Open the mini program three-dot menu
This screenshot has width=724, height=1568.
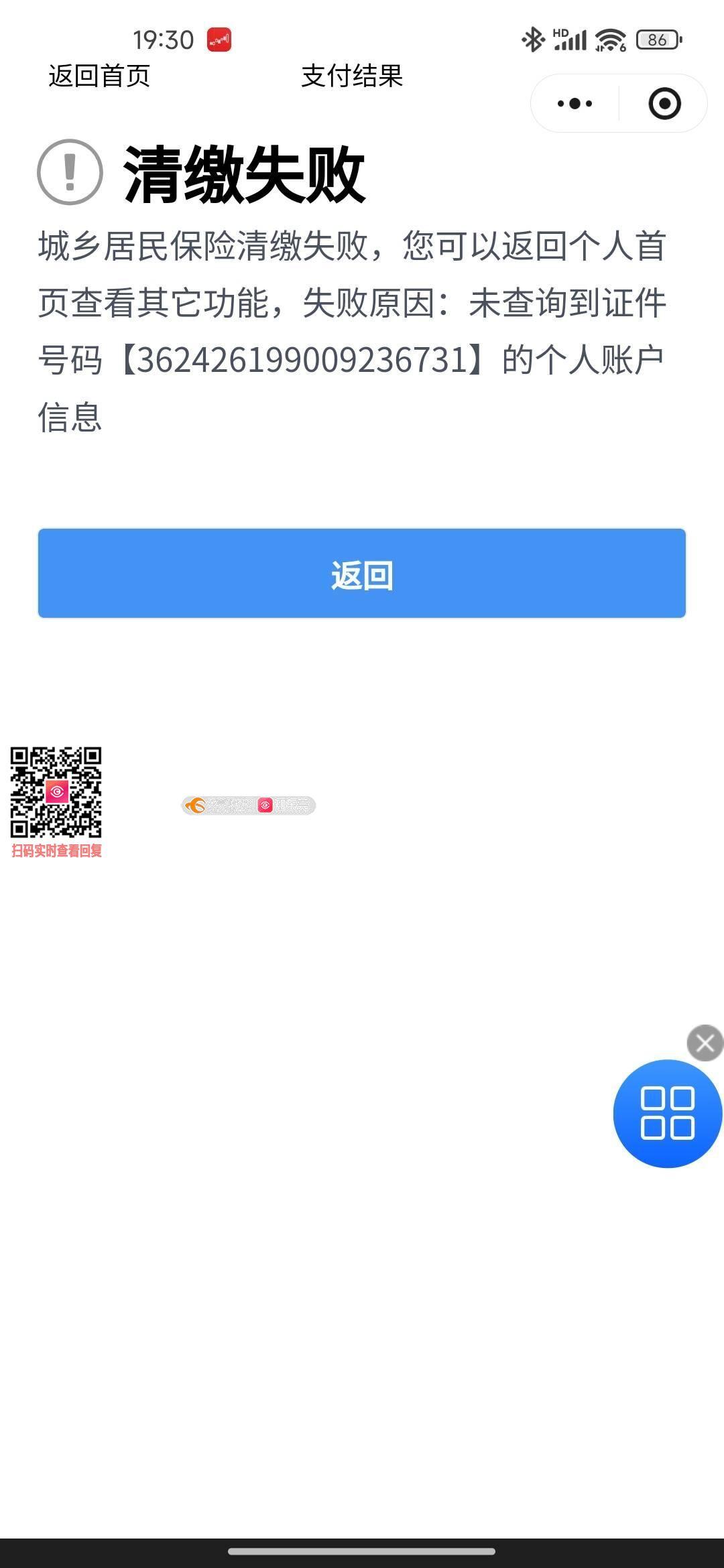tap(575, 104)
